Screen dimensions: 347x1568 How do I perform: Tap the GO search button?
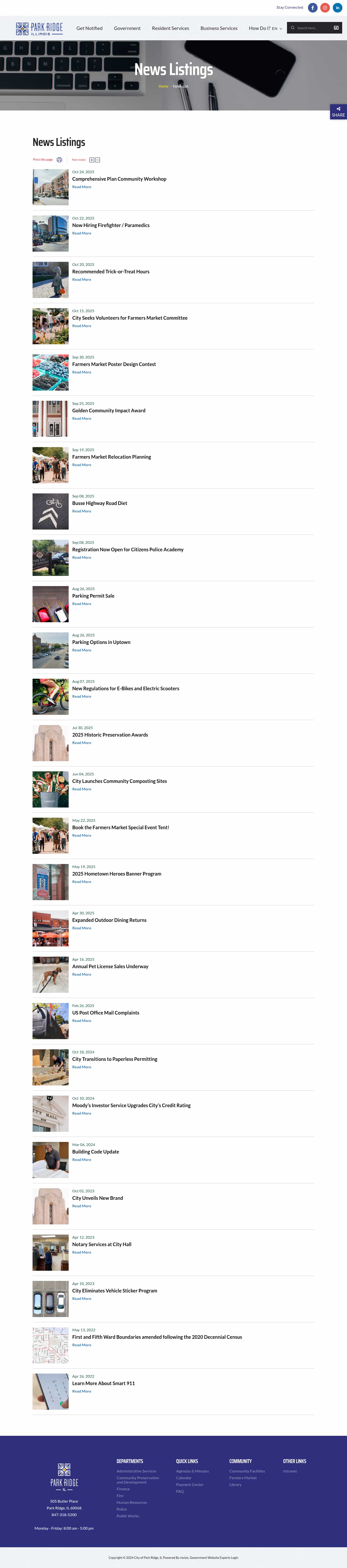(x=336, y=28)
